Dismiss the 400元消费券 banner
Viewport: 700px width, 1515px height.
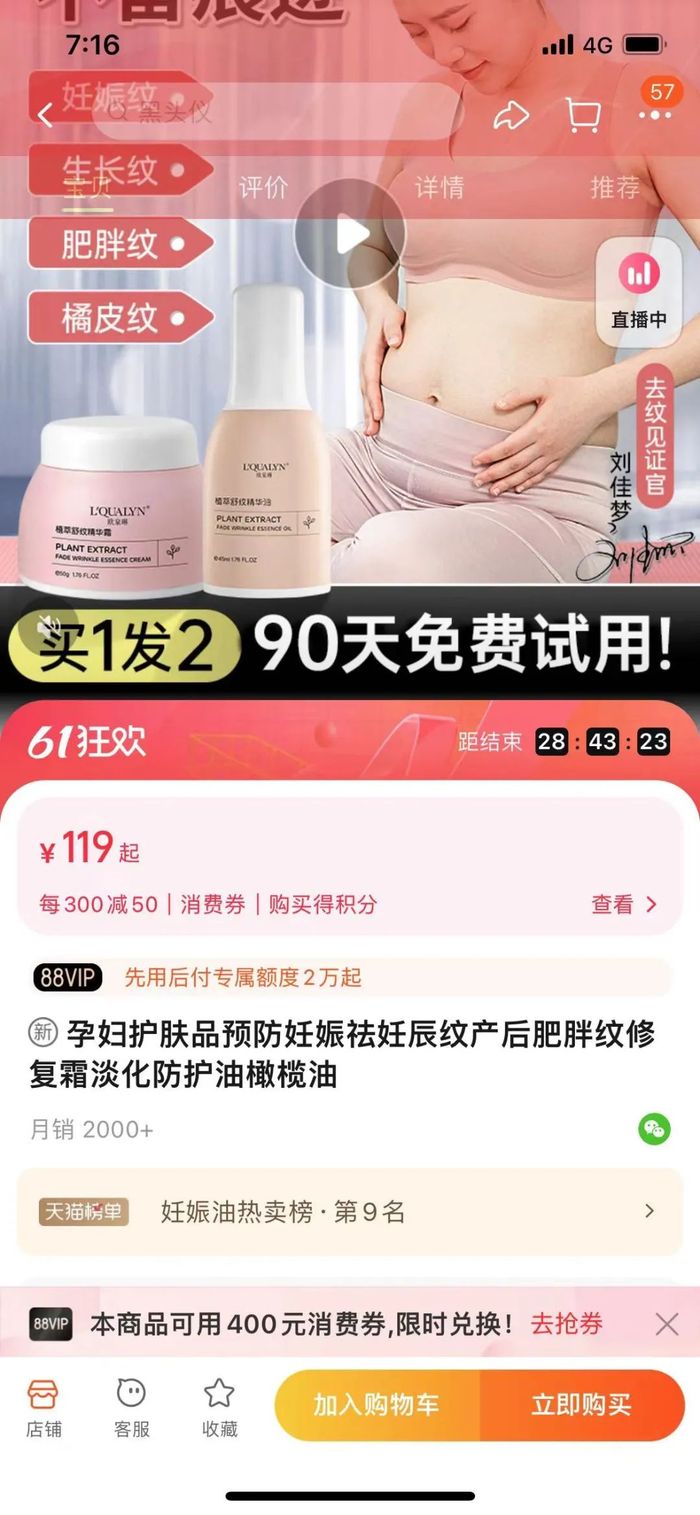point(667,1325)
